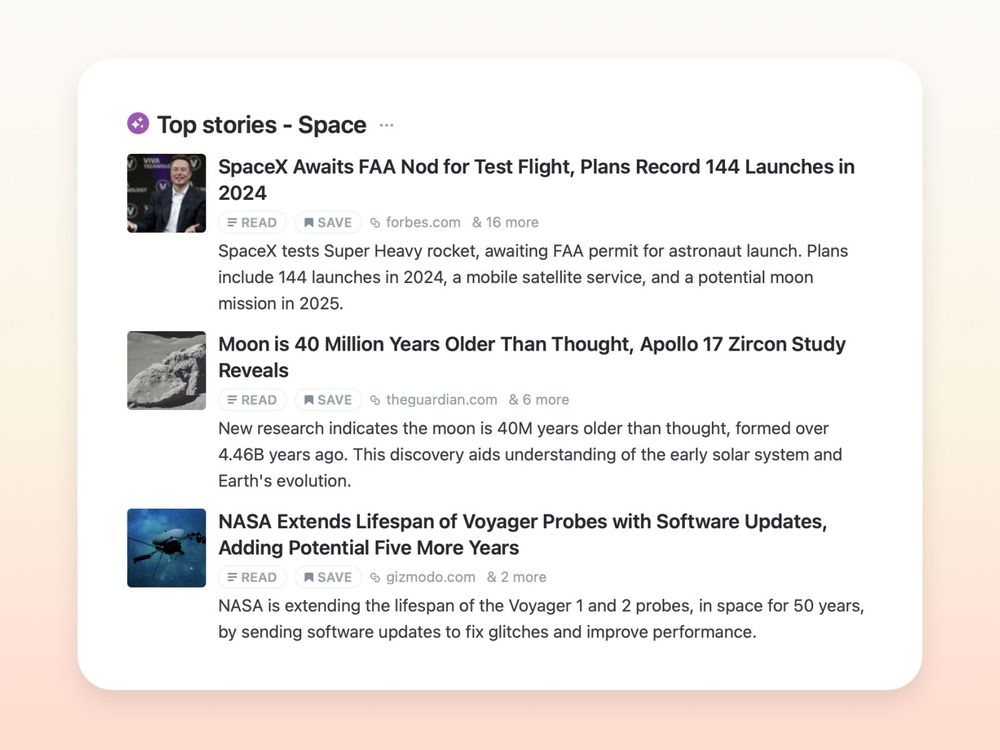
Task: Show the 2 more sources for Voyager story
Action: (x=516, y=577)
